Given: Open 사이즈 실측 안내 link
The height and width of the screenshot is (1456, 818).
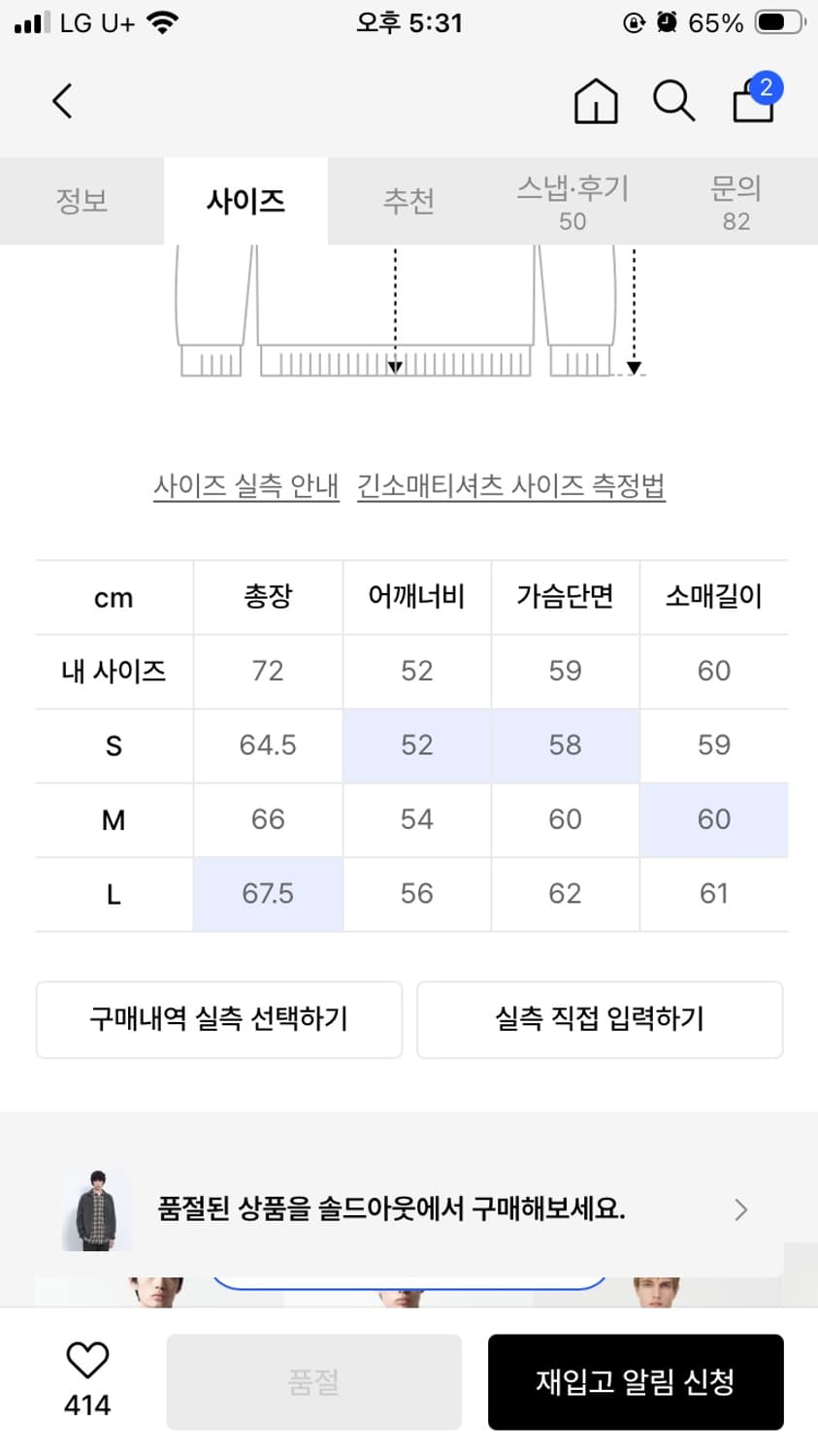Looking at the screenshot, I should (245, 486).
